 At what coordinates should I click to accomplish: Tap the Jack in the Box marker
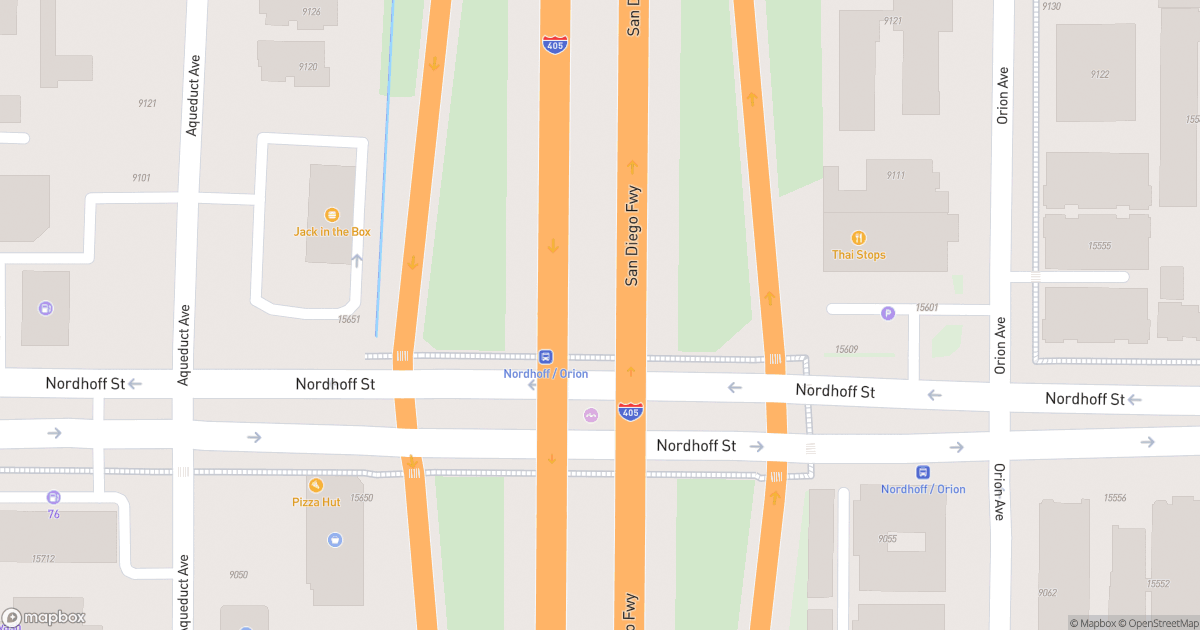pyautogui.click(x=332, y=215)
